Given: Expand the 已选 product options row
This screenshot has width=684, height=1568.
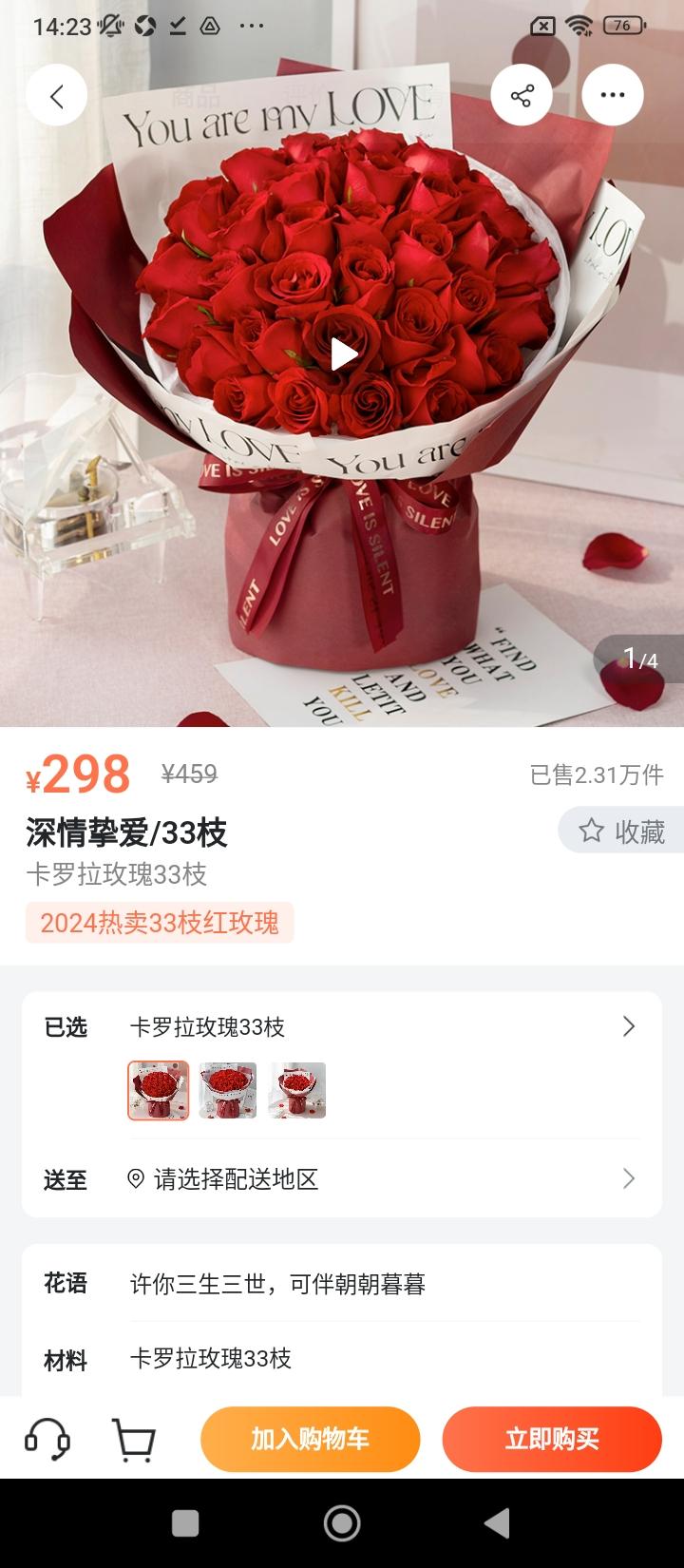Looking at the screenshot, I should point(627,1026).
